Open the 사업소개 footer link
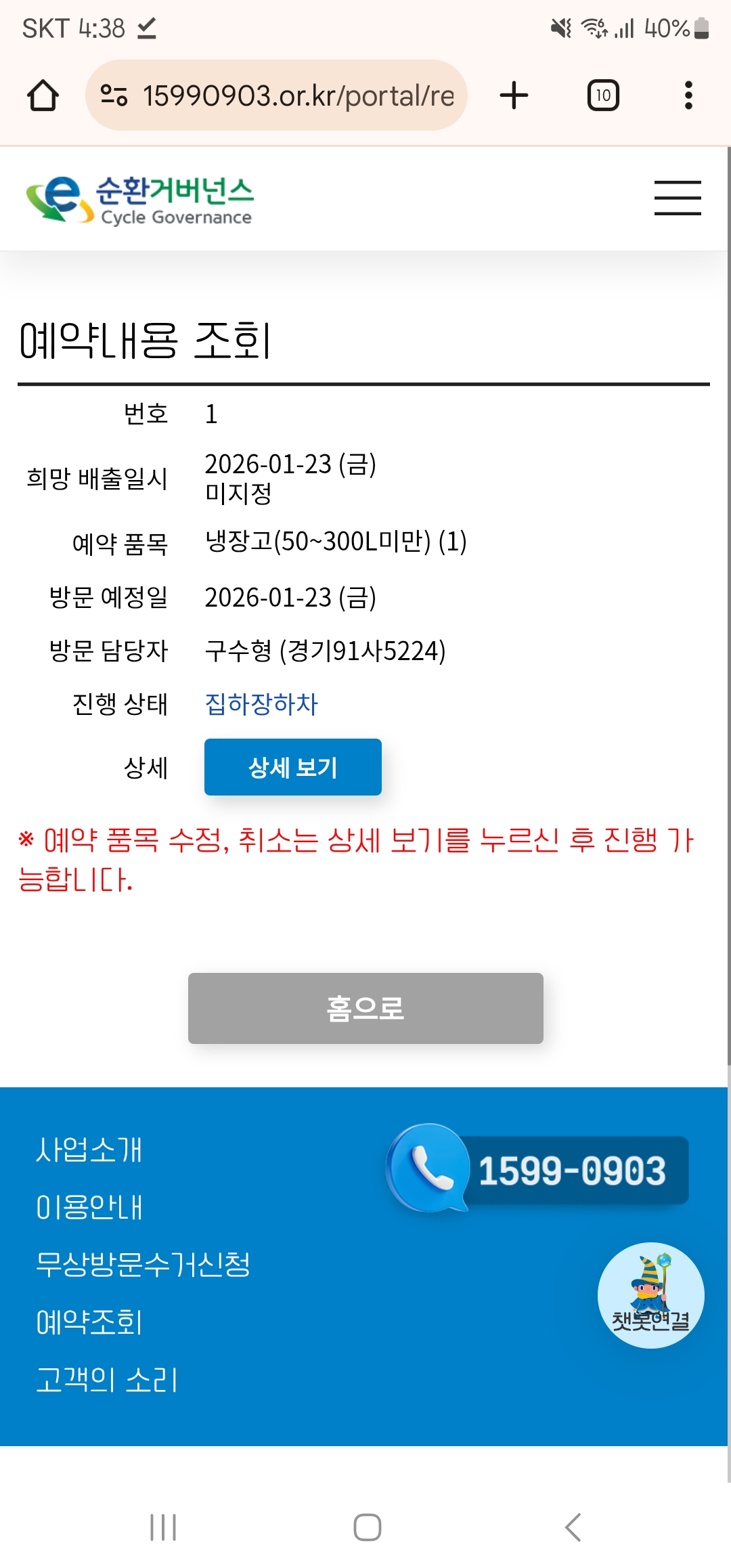Image resolution: width=731 pixels, height=1568 pixels. click(89, 1150)
